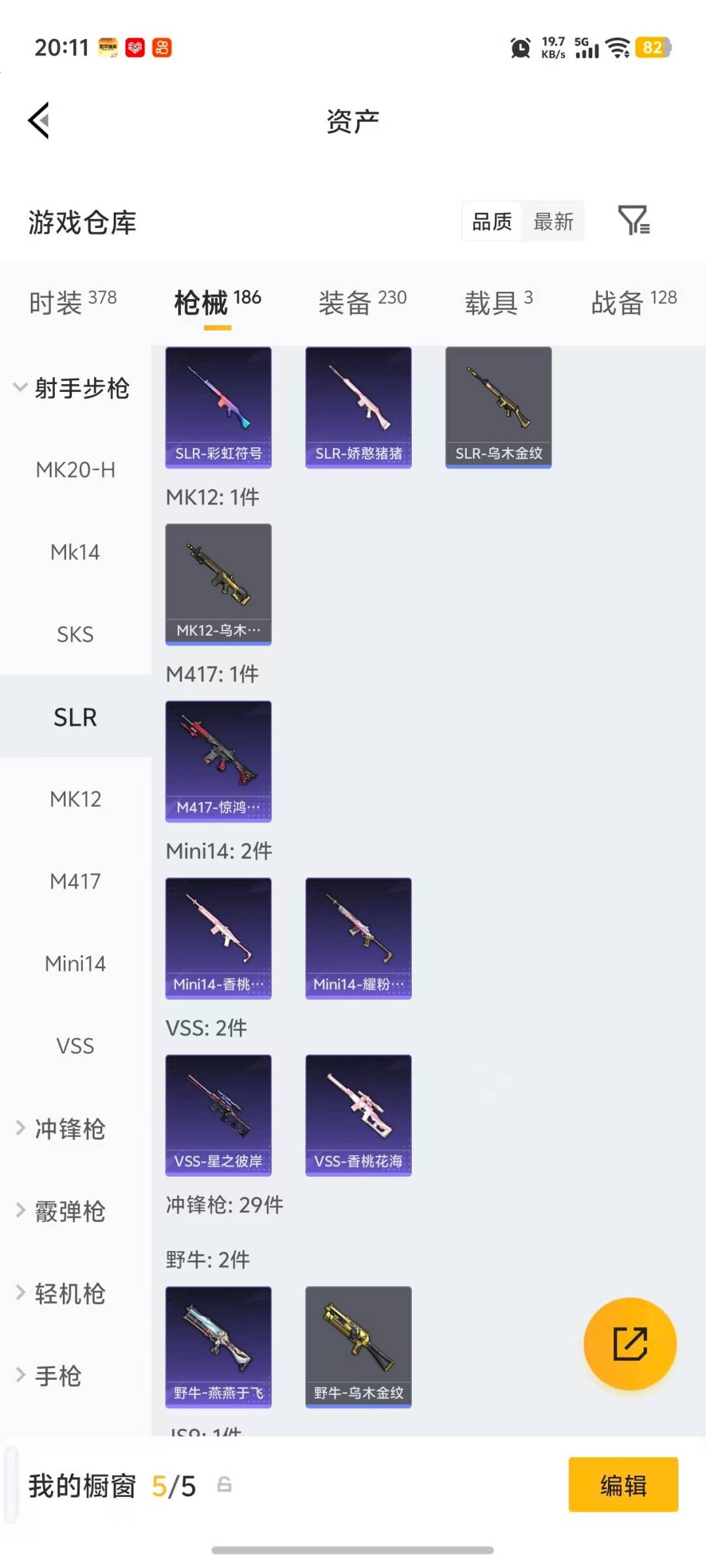Screen dimensions: 706x1568
Task: Toggle sorting to 最新
Action: coord(553,221)
